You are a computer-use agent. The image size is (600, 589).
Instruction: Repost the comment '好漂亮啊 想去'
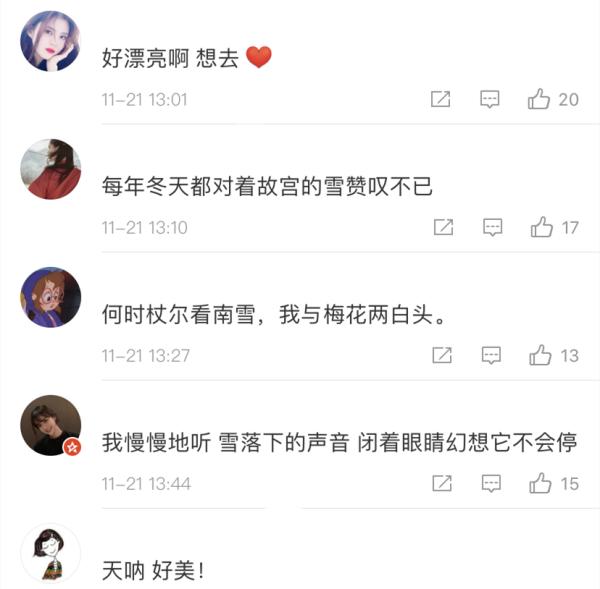[x=440, y=99]
